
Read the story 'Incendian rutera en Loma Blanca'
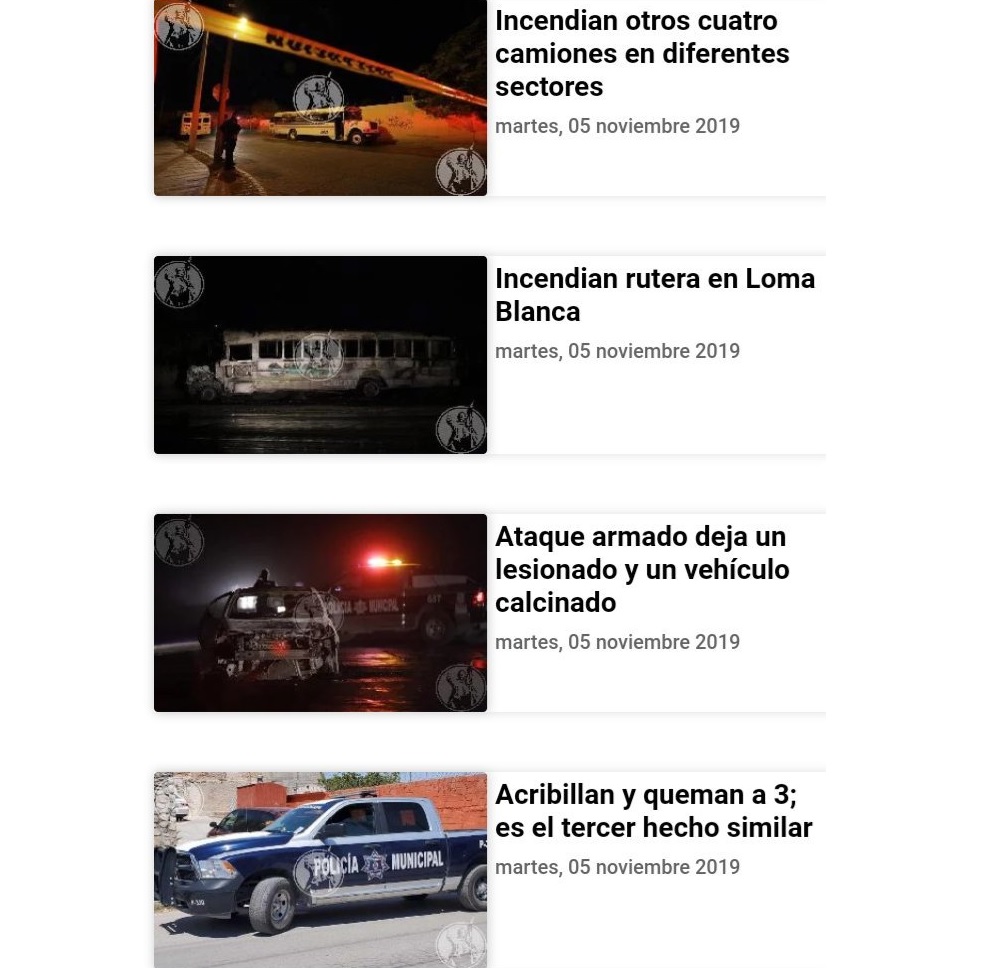654,295
